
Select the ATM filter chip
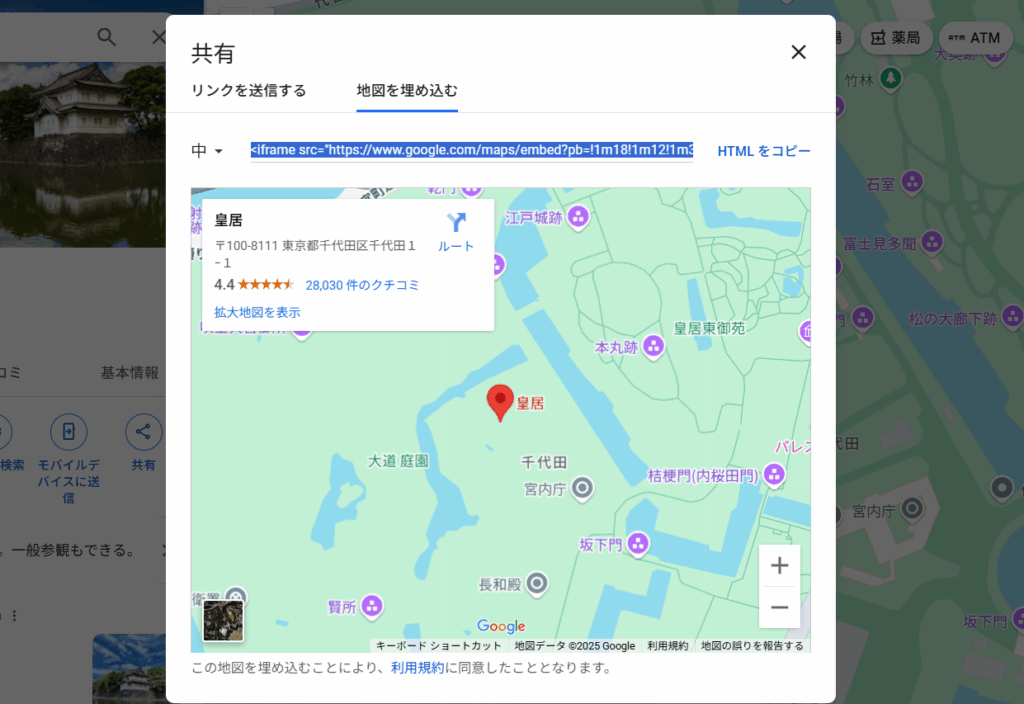pyautogui.click(x=974, y=38)
